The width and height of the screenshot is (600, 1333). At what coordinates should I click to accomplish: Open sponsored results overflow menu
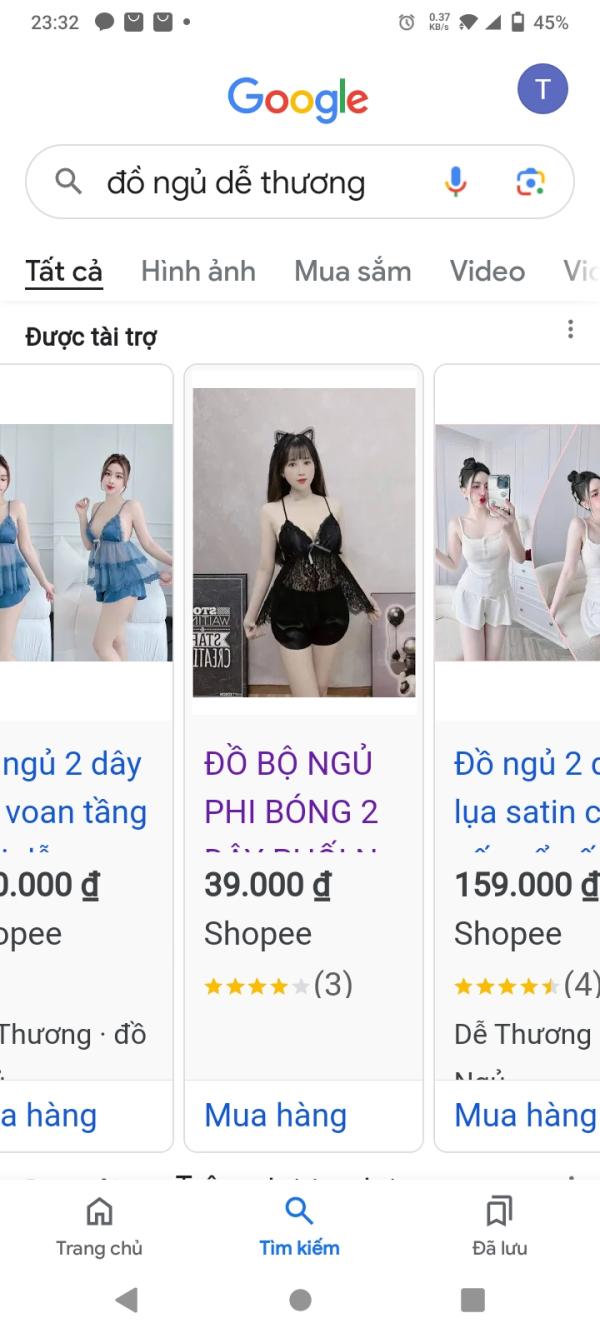[x=570, y=329]
